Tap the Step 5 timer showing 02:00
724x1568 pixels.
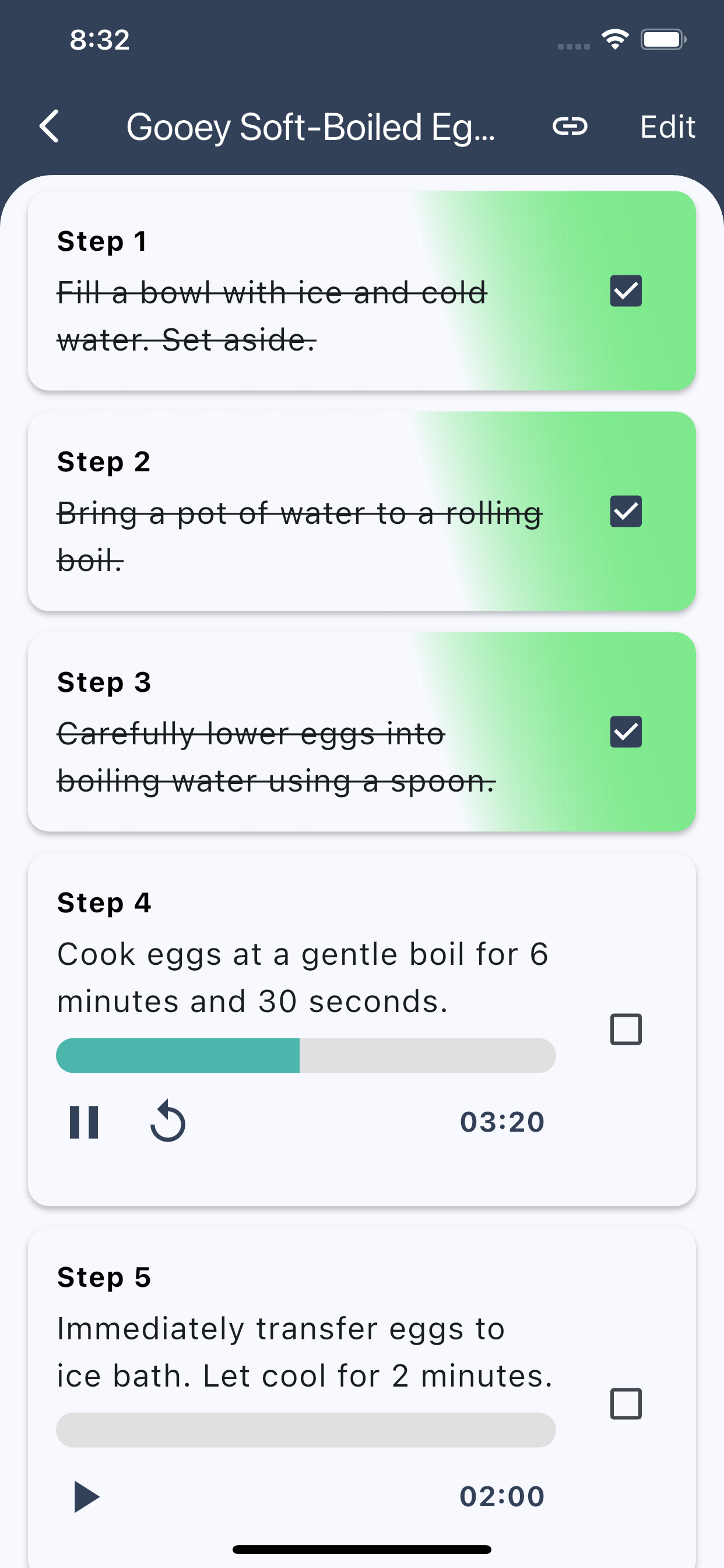pos(502,1496)
